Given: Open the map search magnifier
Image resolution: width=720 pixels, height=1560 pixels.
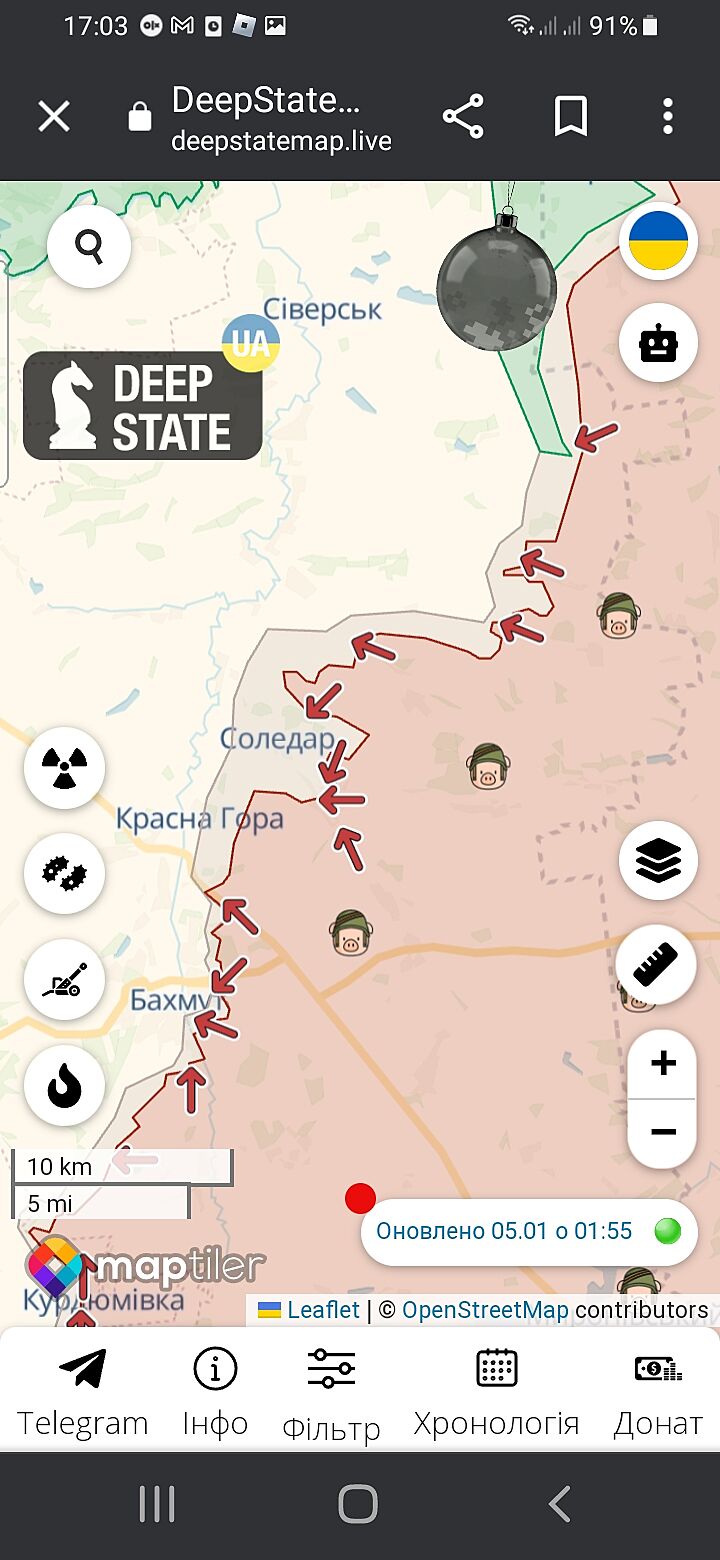Looking at the screenshot, I should tap(89, 246).
